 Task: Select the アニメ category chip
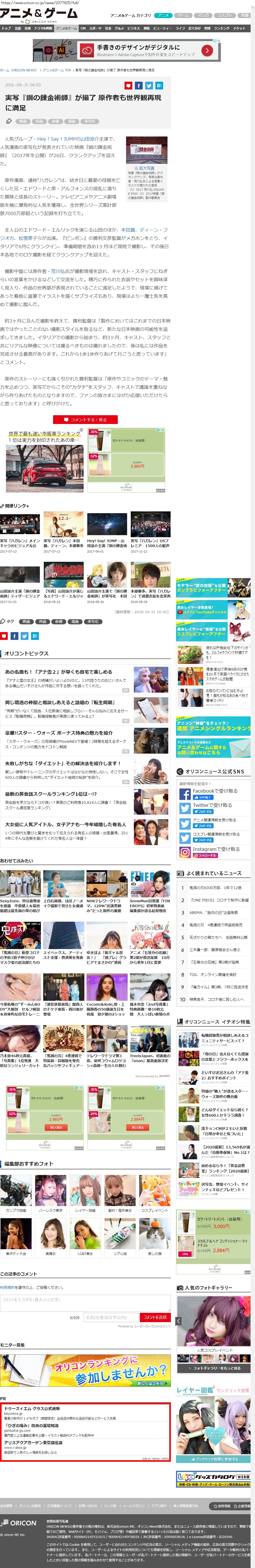click(x=163, y=15)
